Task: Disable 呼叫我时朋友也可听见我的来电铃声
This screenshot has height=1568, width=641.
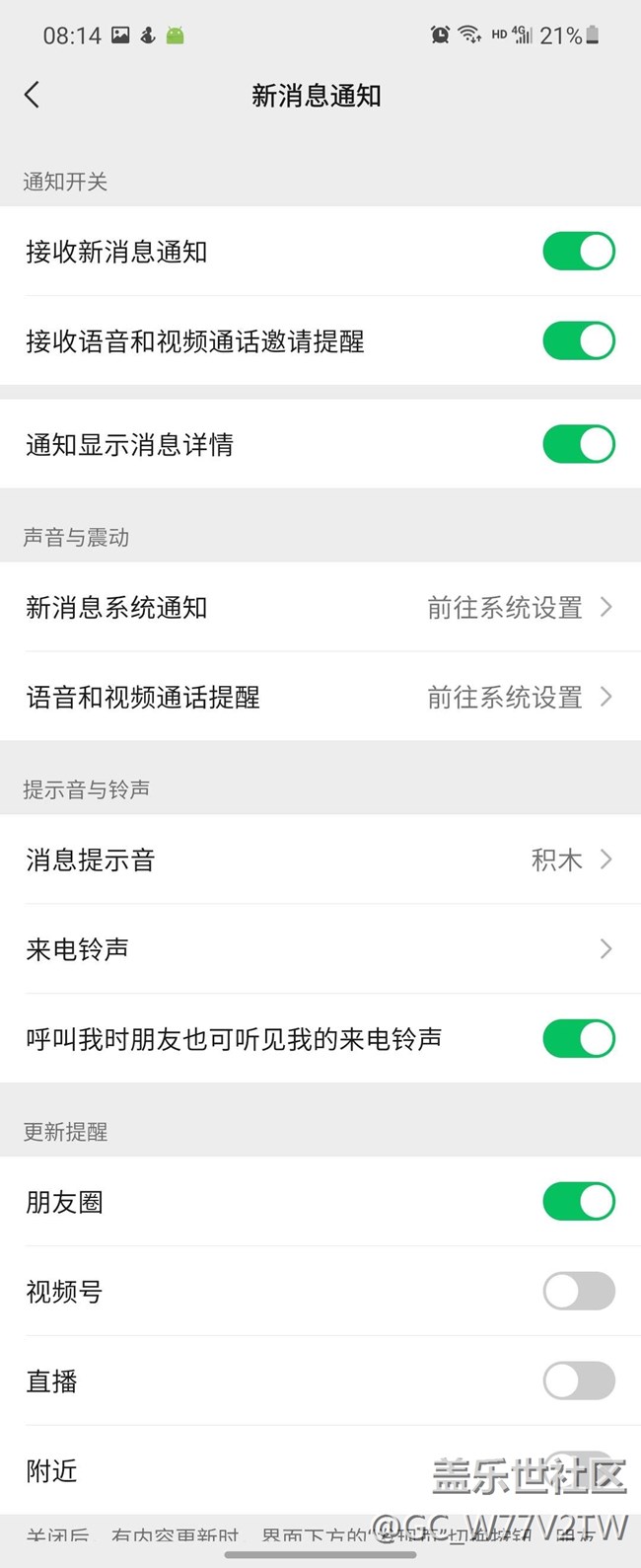Action: click(x=578, y=1039)
